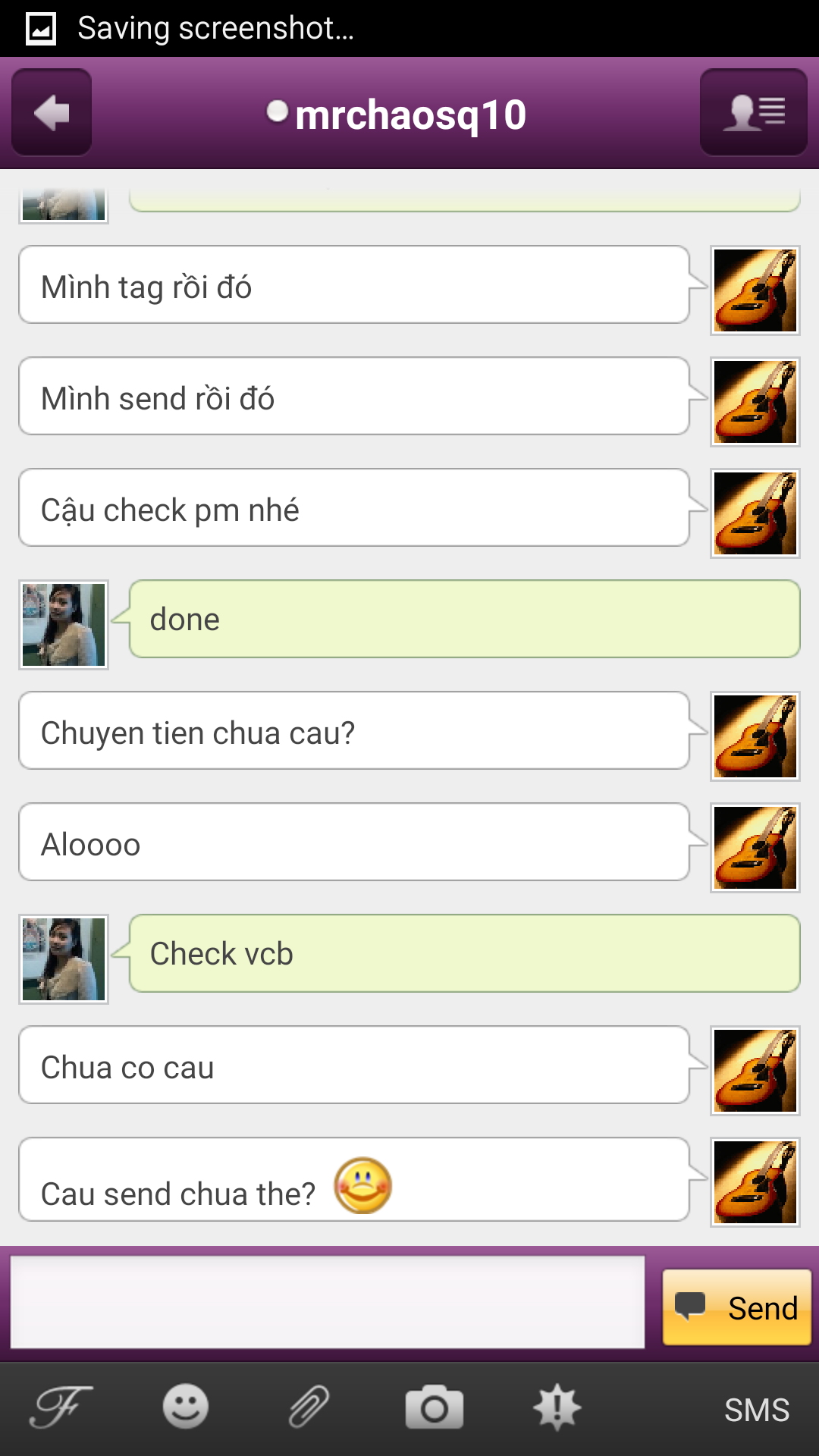Open the avatar next to "done"
The height and width of the screenshot is (1456, 819).
tap(64, 625)
